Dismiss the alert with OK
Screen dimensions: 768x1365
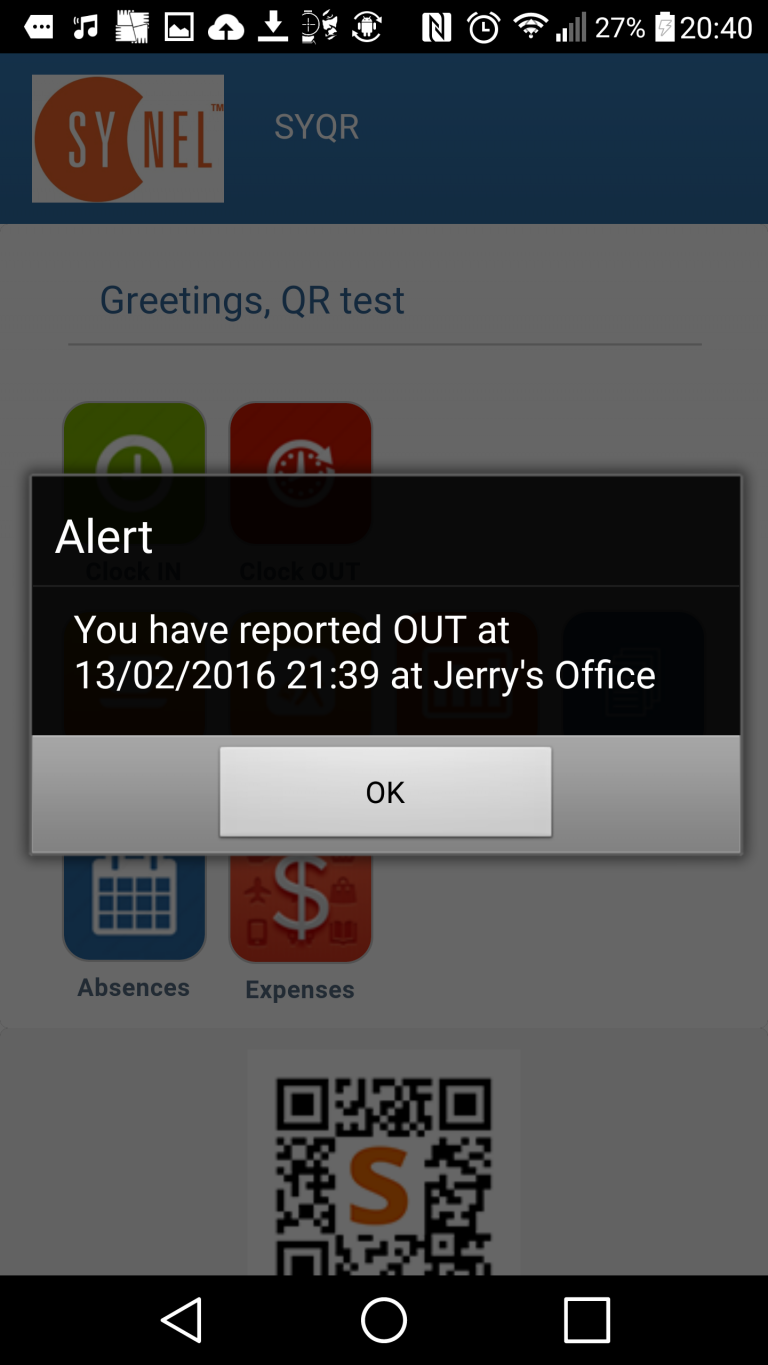(x=385, y=792)
